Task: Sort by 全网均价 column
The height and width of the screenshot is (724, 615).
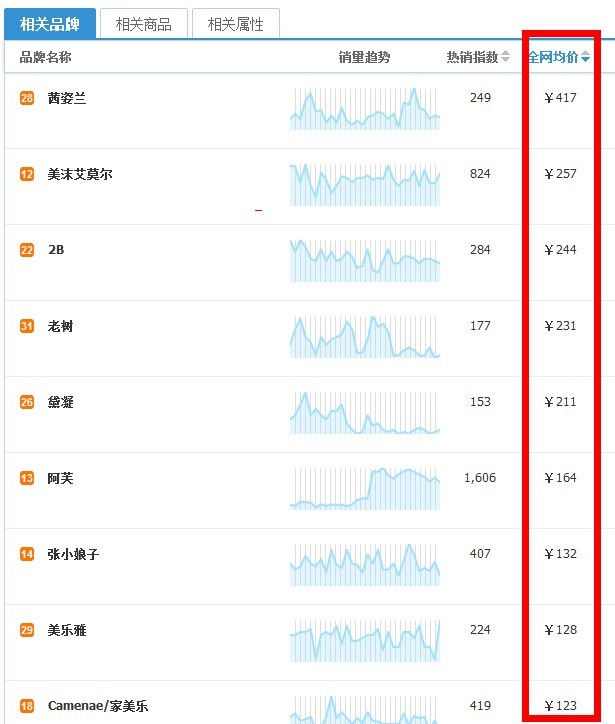Action: [x=558, y=58]
